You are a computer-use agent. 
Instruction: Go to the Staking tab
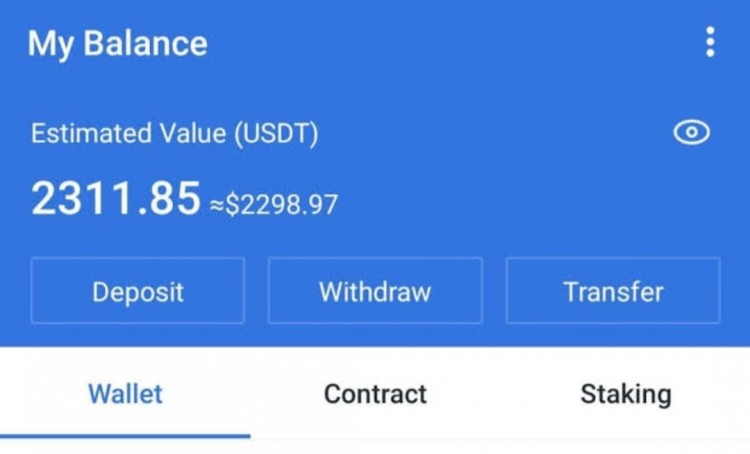click(625, 393)
